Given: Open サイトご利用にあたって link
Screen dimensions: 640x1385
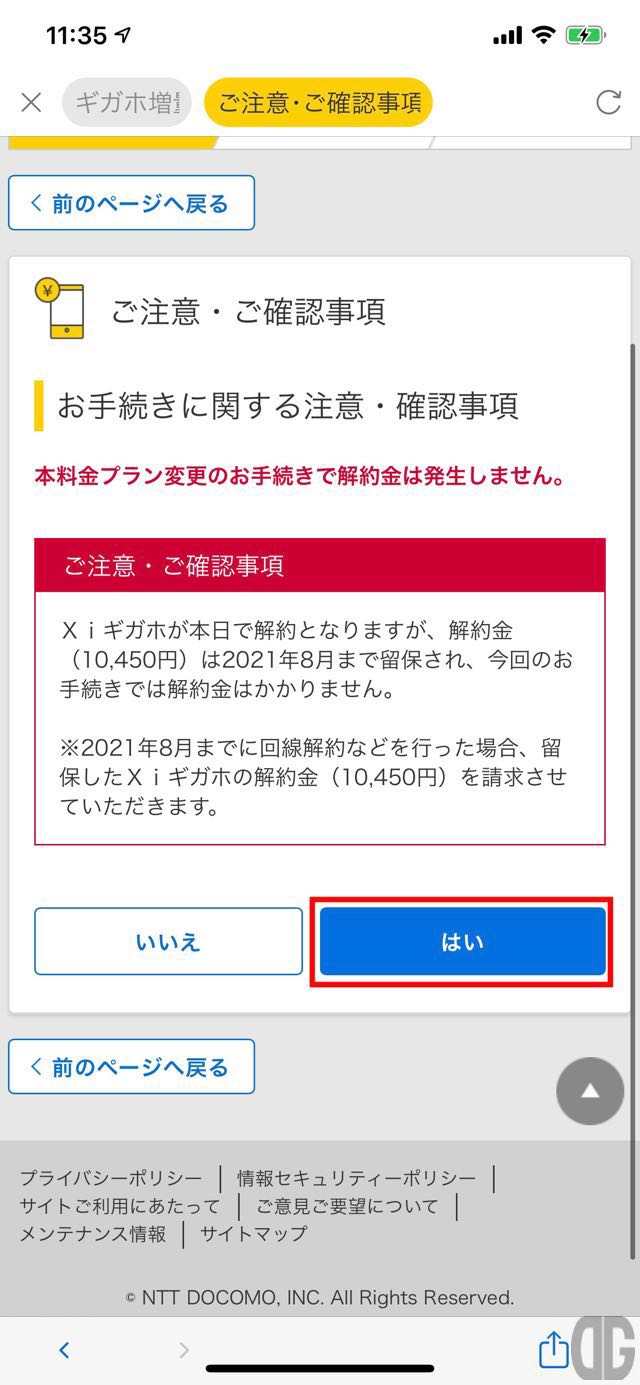Looking at the screenshot, I should [x=119, y=1206].
